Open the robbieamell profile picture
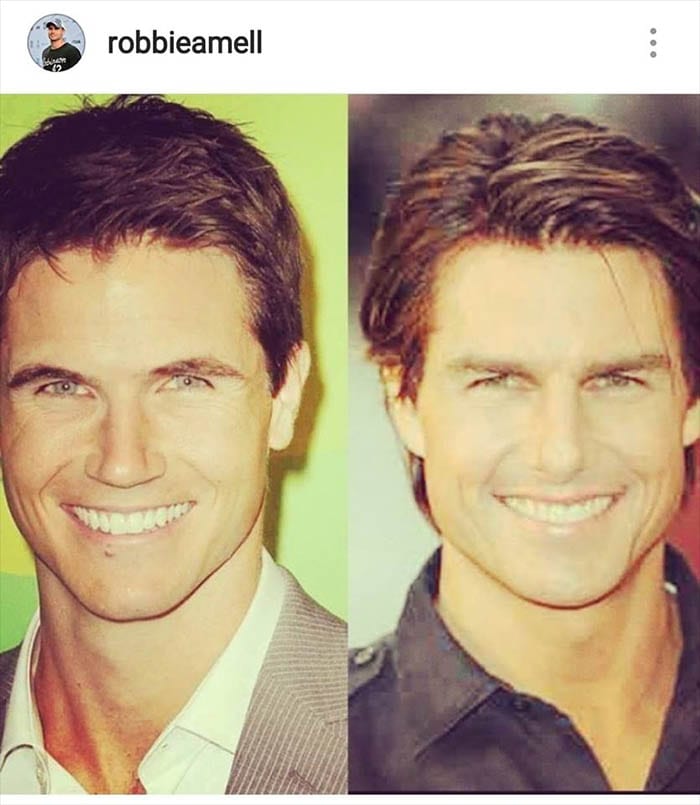Screen dimensions: 700x805 pyautogui.click(x=56, y=43)
